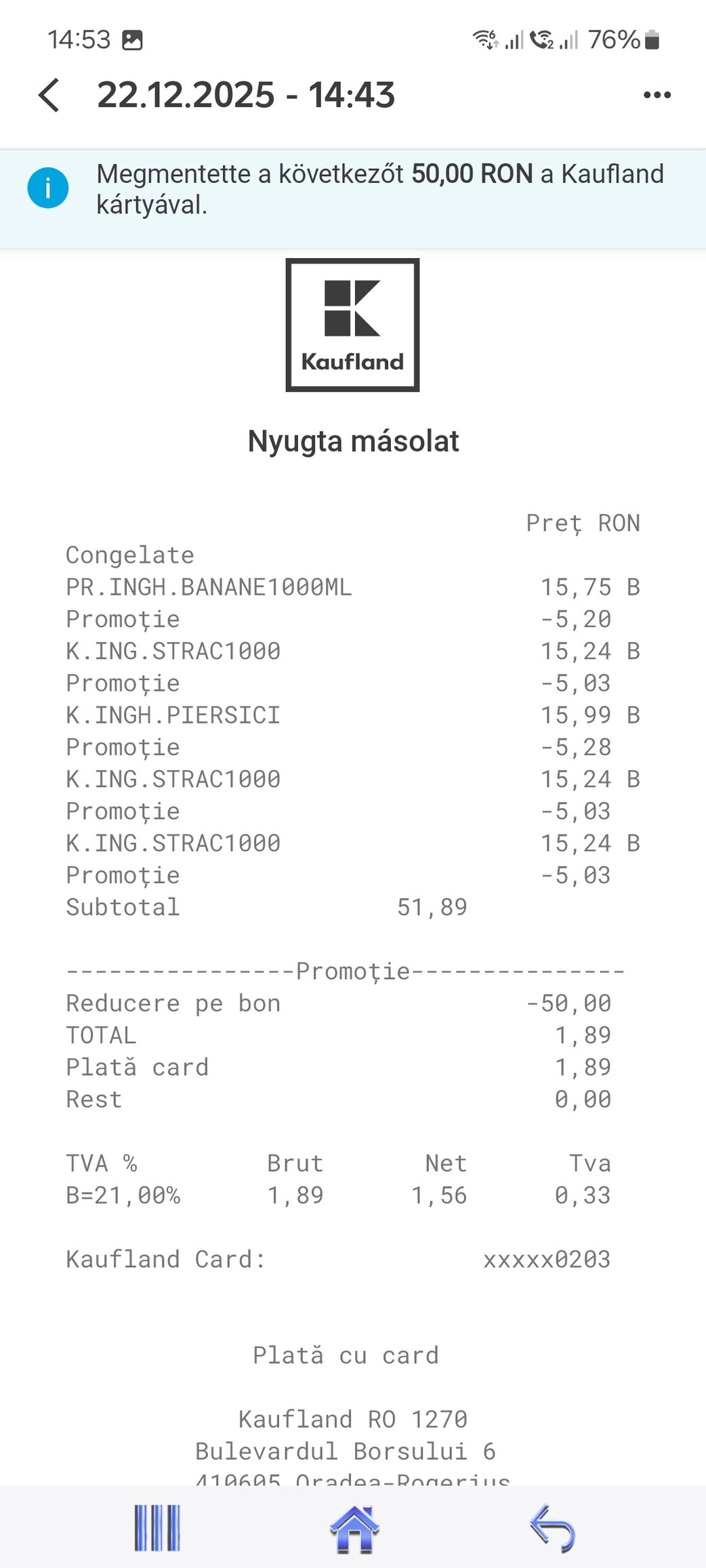Screen dimensions: 706x1568
Task: Tap the blue return arrow icon
Action: [552, 1529]
